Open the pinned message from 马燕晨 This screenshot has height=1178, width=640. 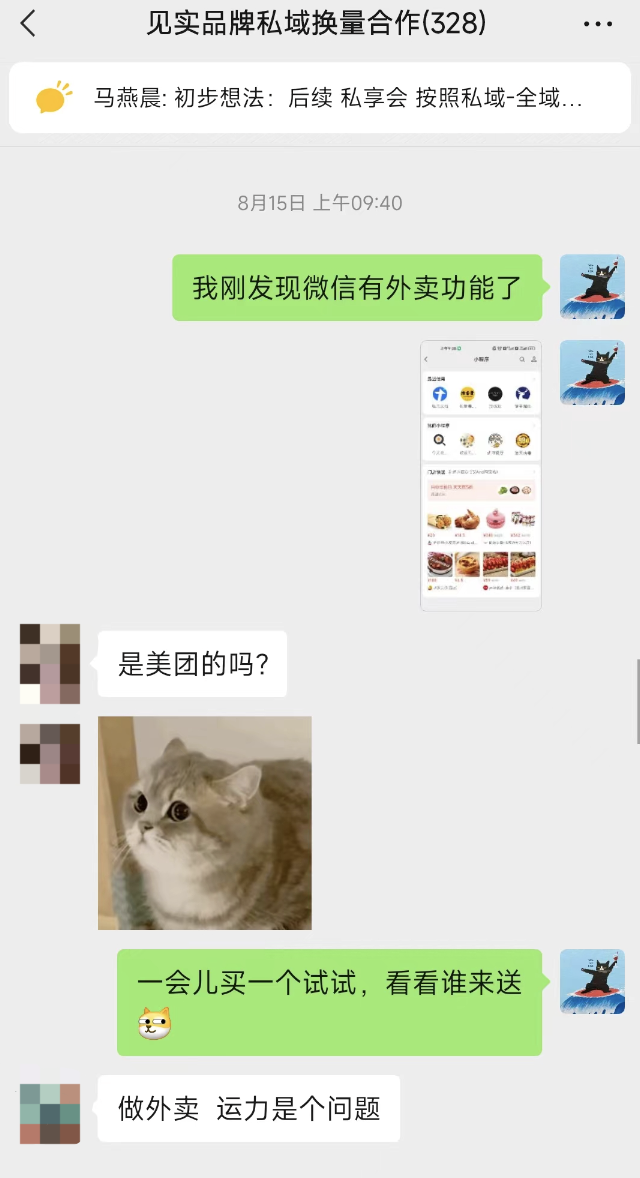[x=319, y=98]
